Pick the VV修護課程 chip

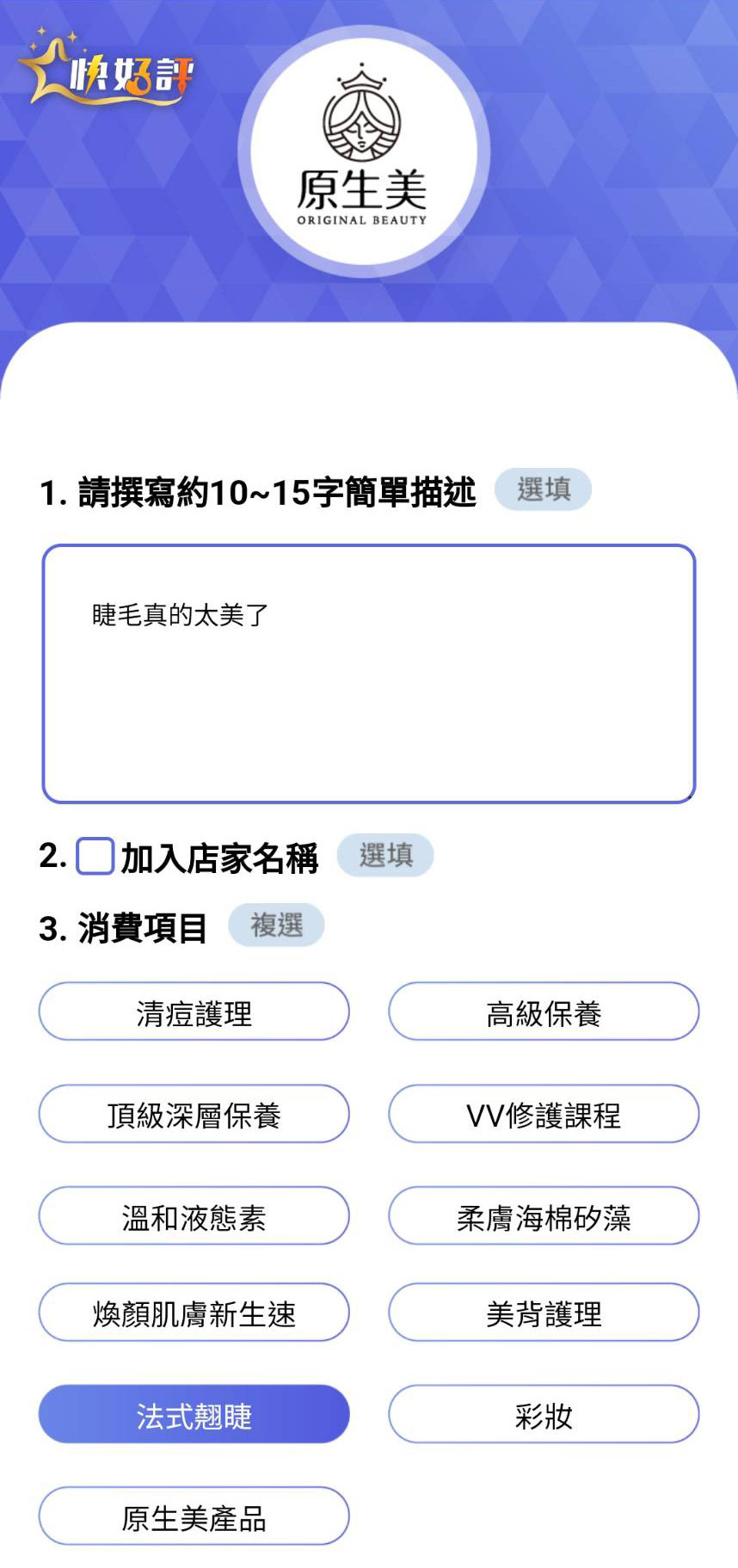coord(544,1114)
